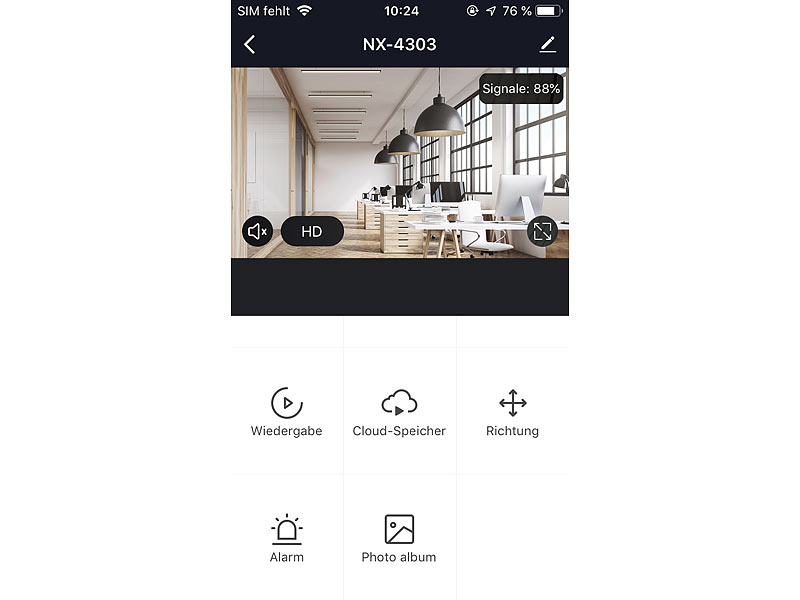The width and height of the screenshot is (800, 600).
Task: Change the HD video quality
Action: coord(312,231)
